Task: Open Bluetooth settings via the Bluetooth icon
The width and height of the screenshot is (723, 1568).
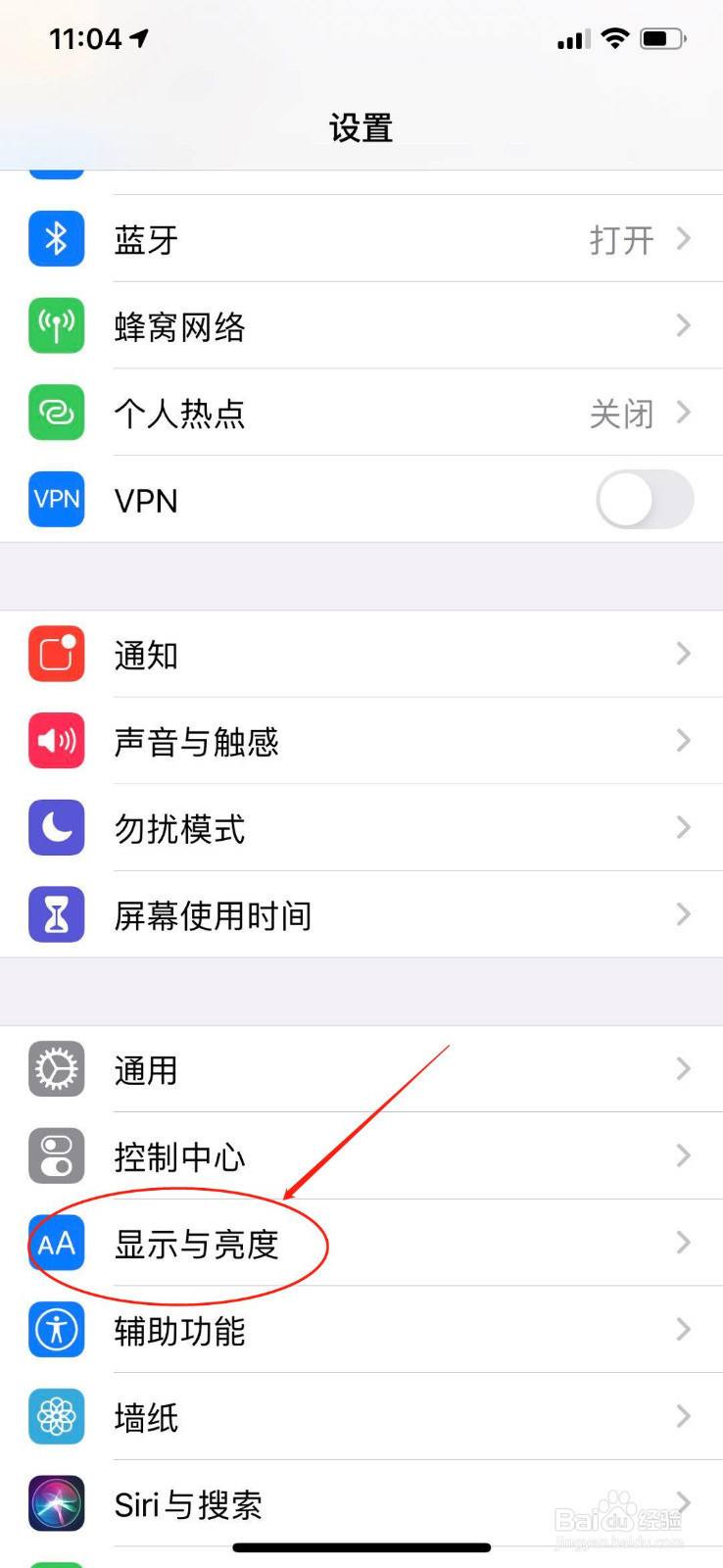Action: pos(56,238)
